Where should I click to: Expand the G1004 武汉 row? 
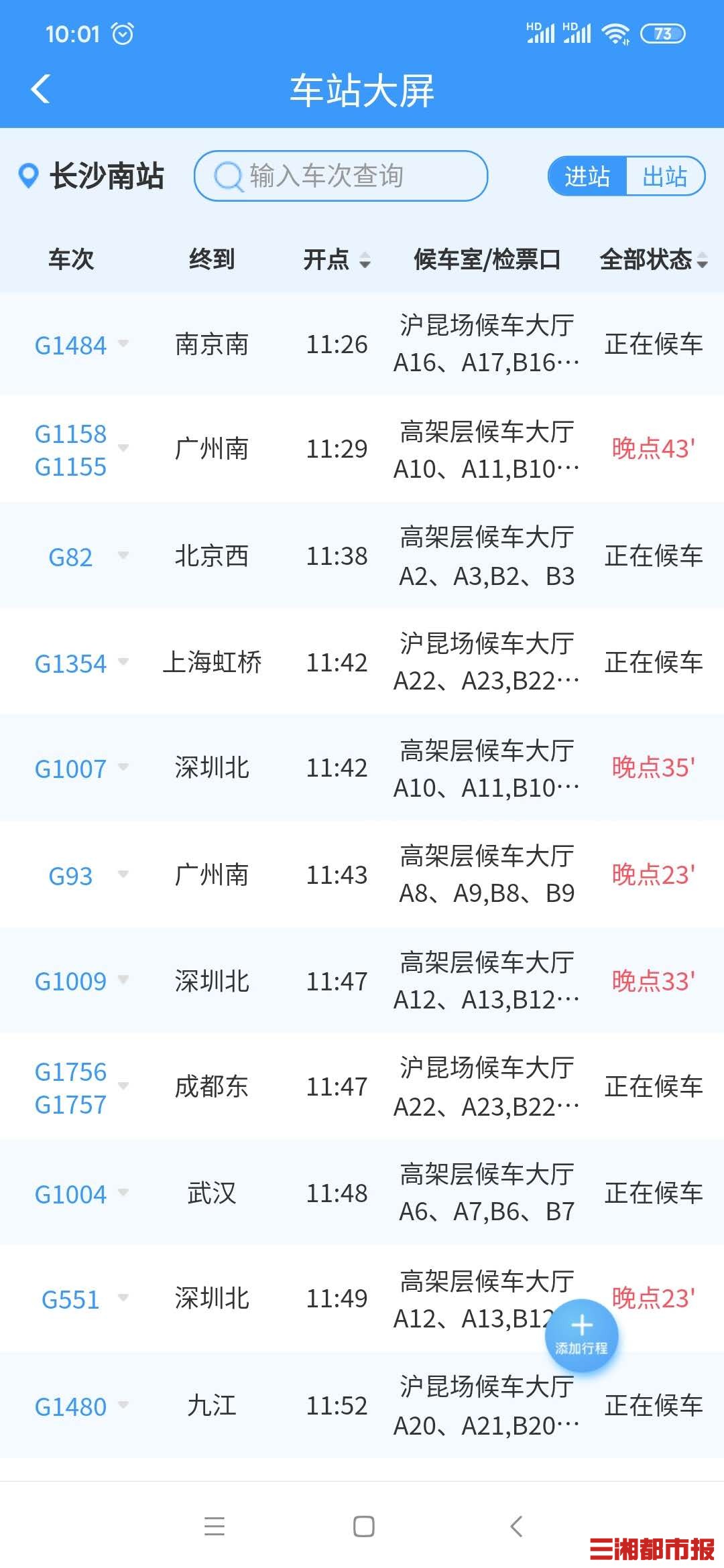pos(123,1193)
